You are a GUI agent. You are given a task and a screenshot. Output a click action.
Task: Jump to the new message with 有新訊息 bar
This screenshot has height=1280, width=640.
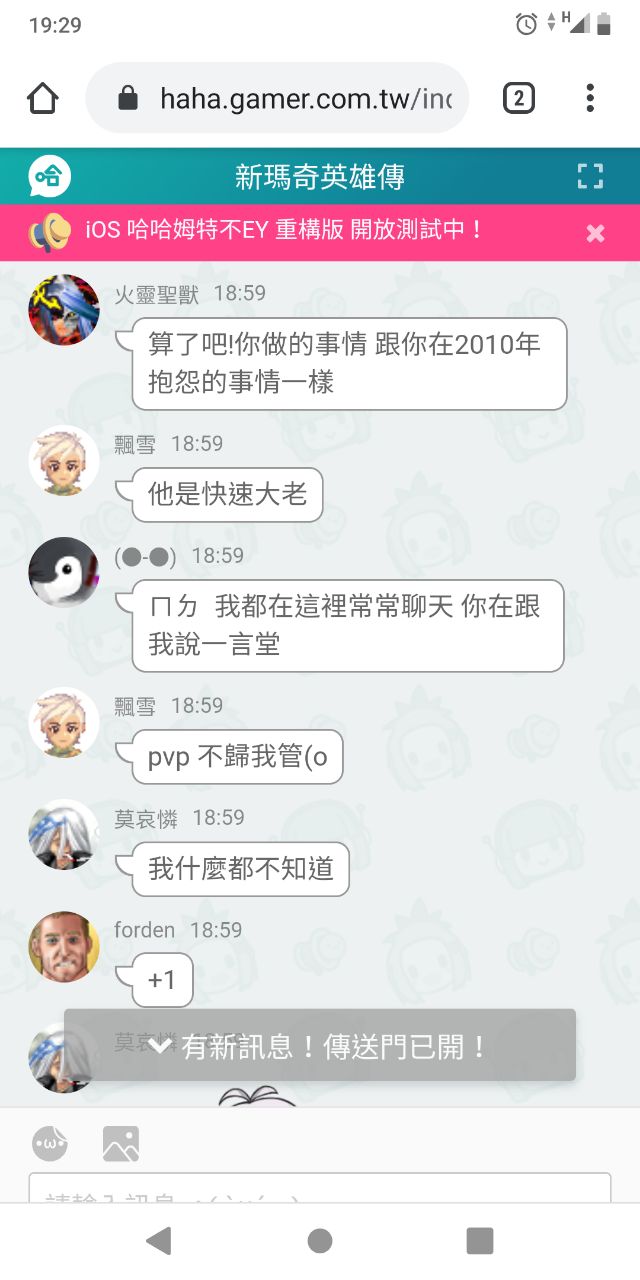coord(320,1046)
